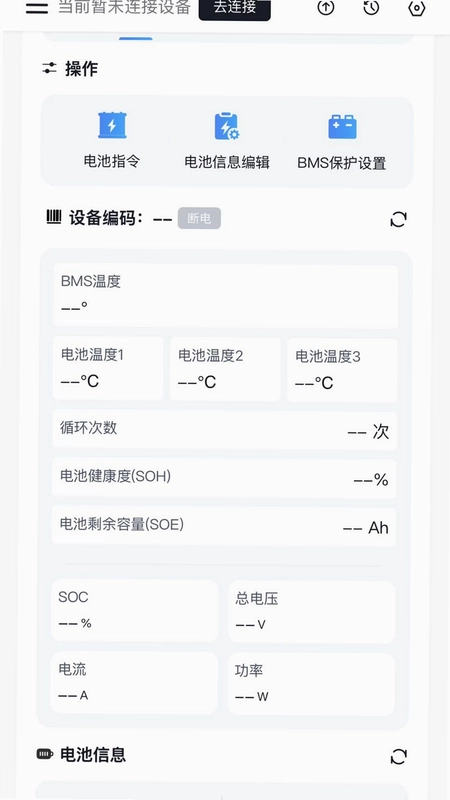Open the hexagon settings icon

(x=417, y=8)
